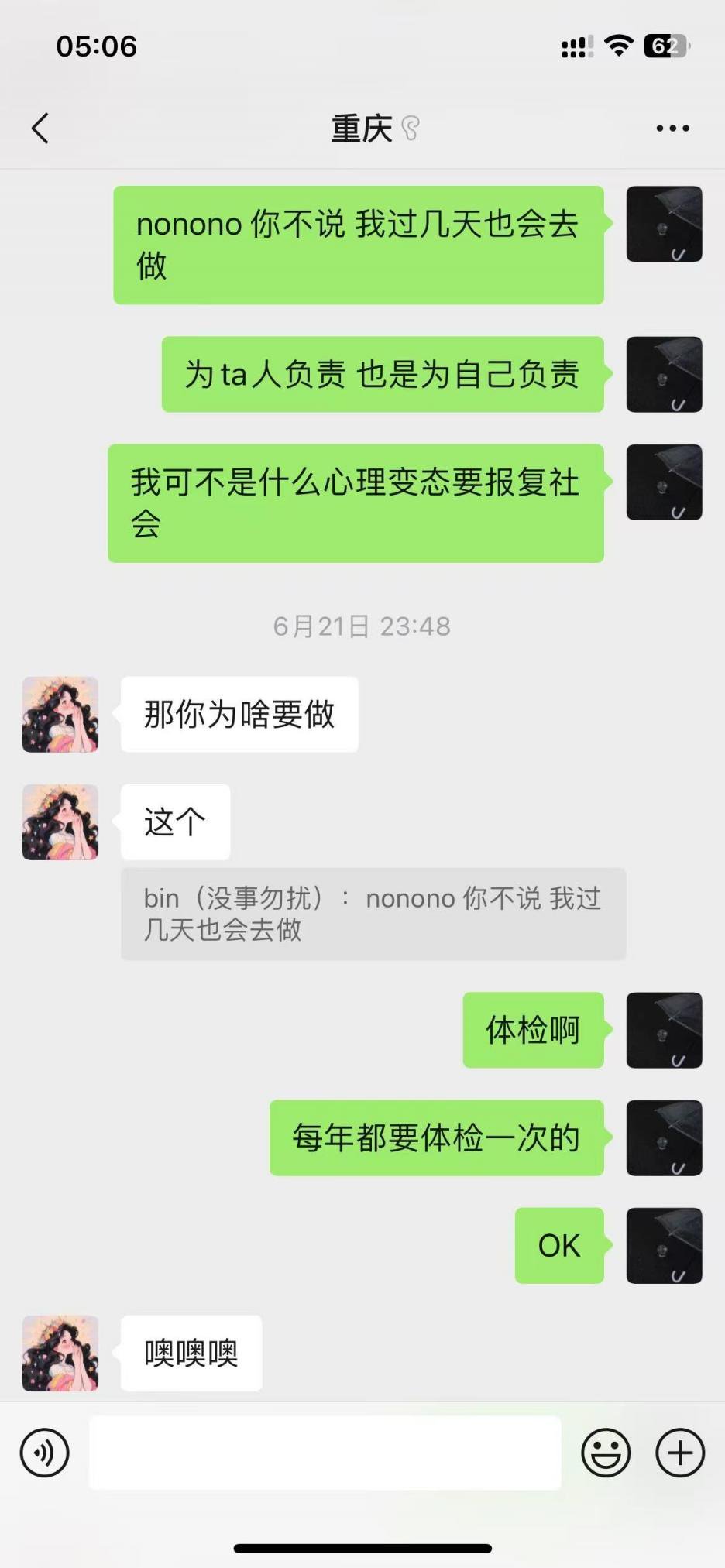Open your avatar beside 体检啊 message

coord(664,1030)
